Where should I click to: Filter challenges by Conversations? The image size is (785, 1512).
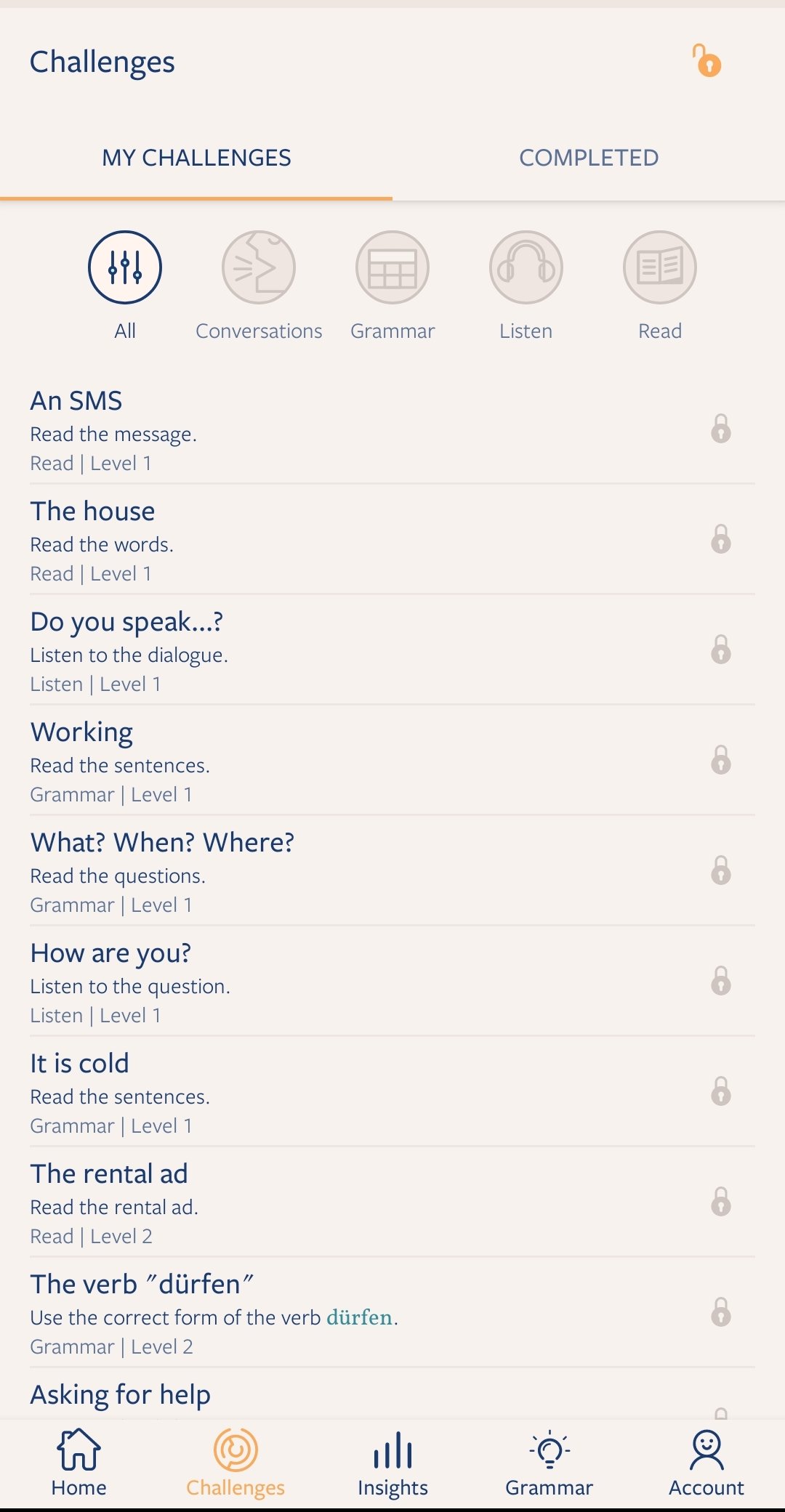259,268
